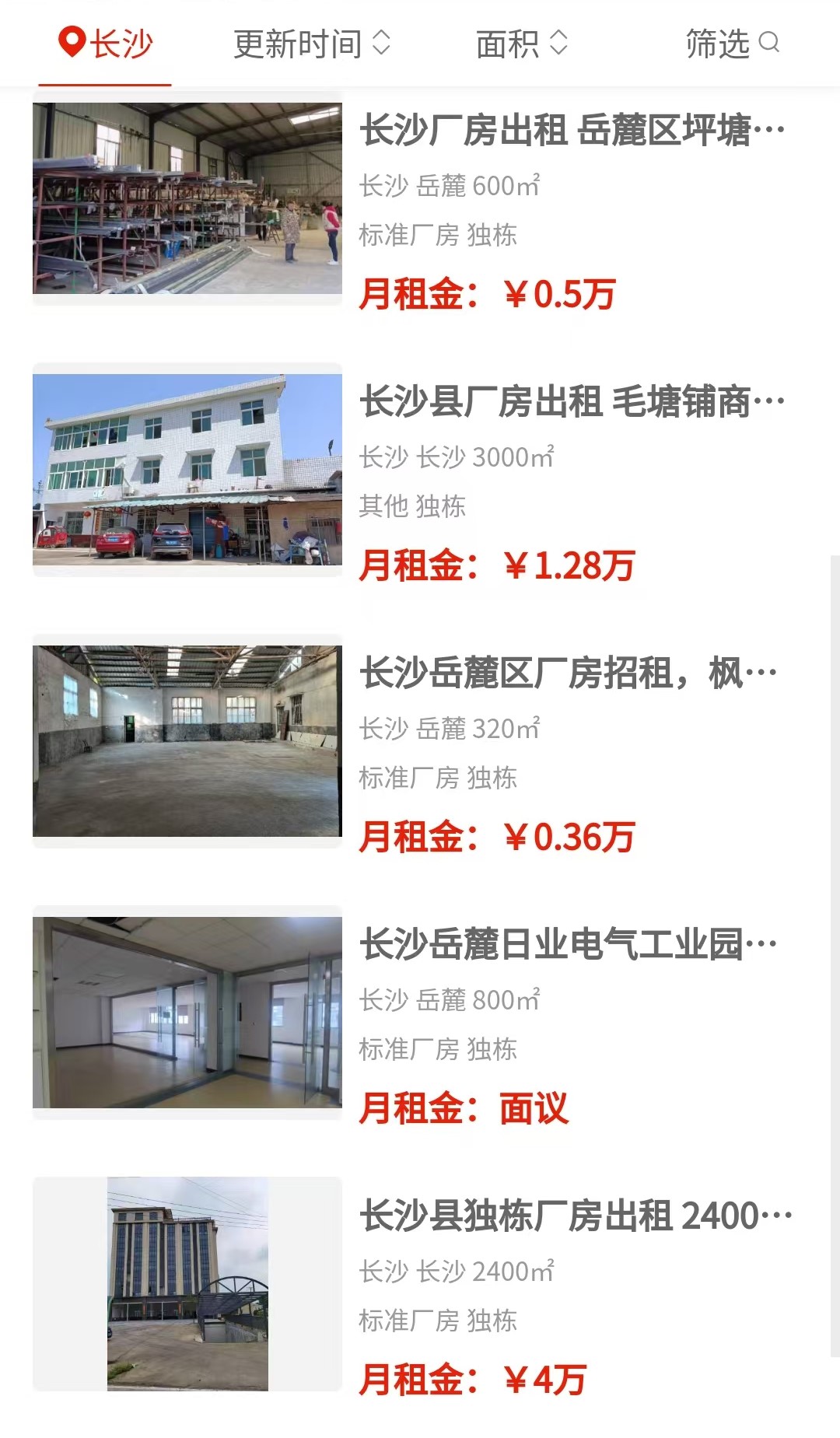The width and height of the screenshot is (840, 1438).
Task: Open the 长沙厂房出租 岳麓区坪塘 listing
Action: point(572,131)
